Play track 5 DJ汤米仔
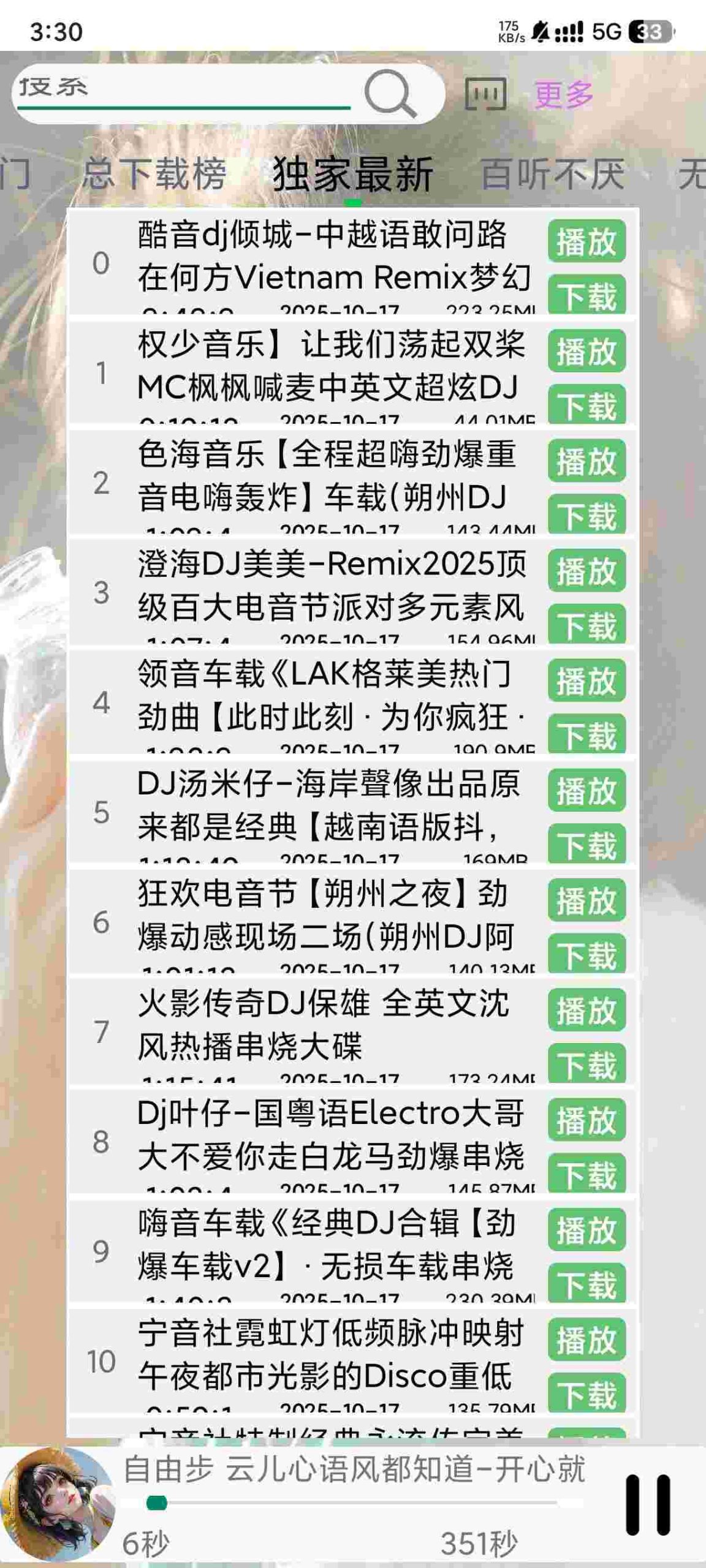 click(586, 790)
